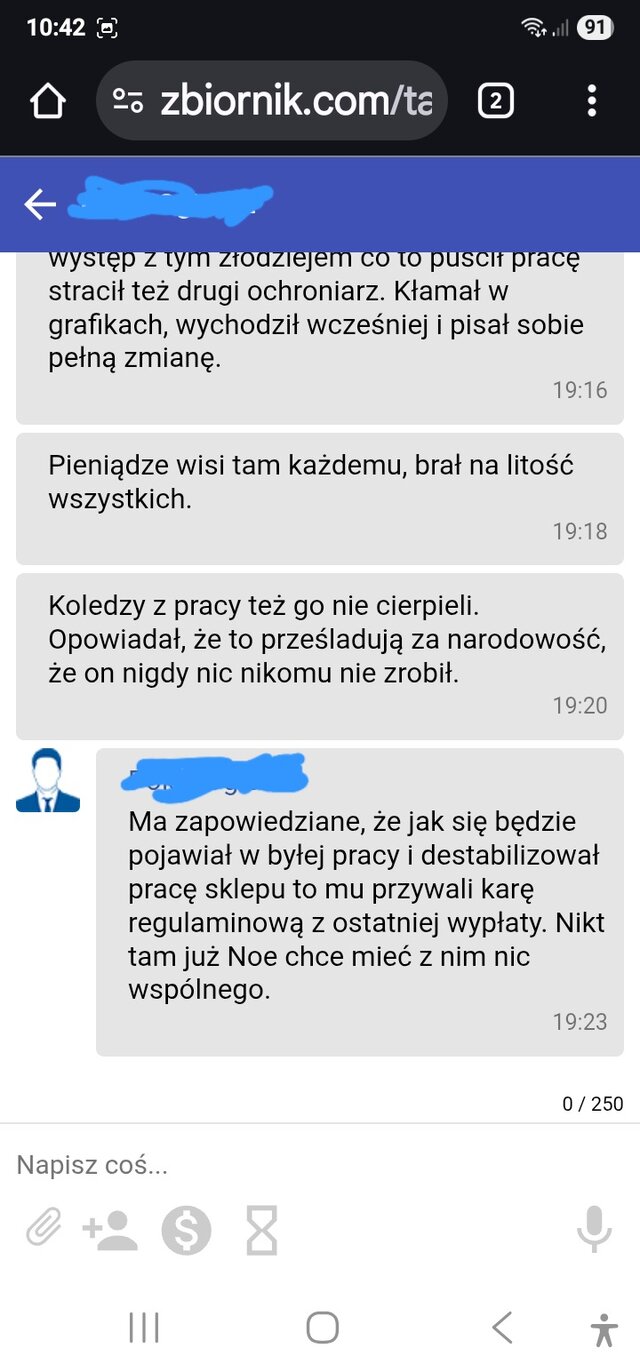Image resolution: width=640 pixels, height=1372 pixels.
Task: Open the browser overflow menu
Action: tap(592, 101)
